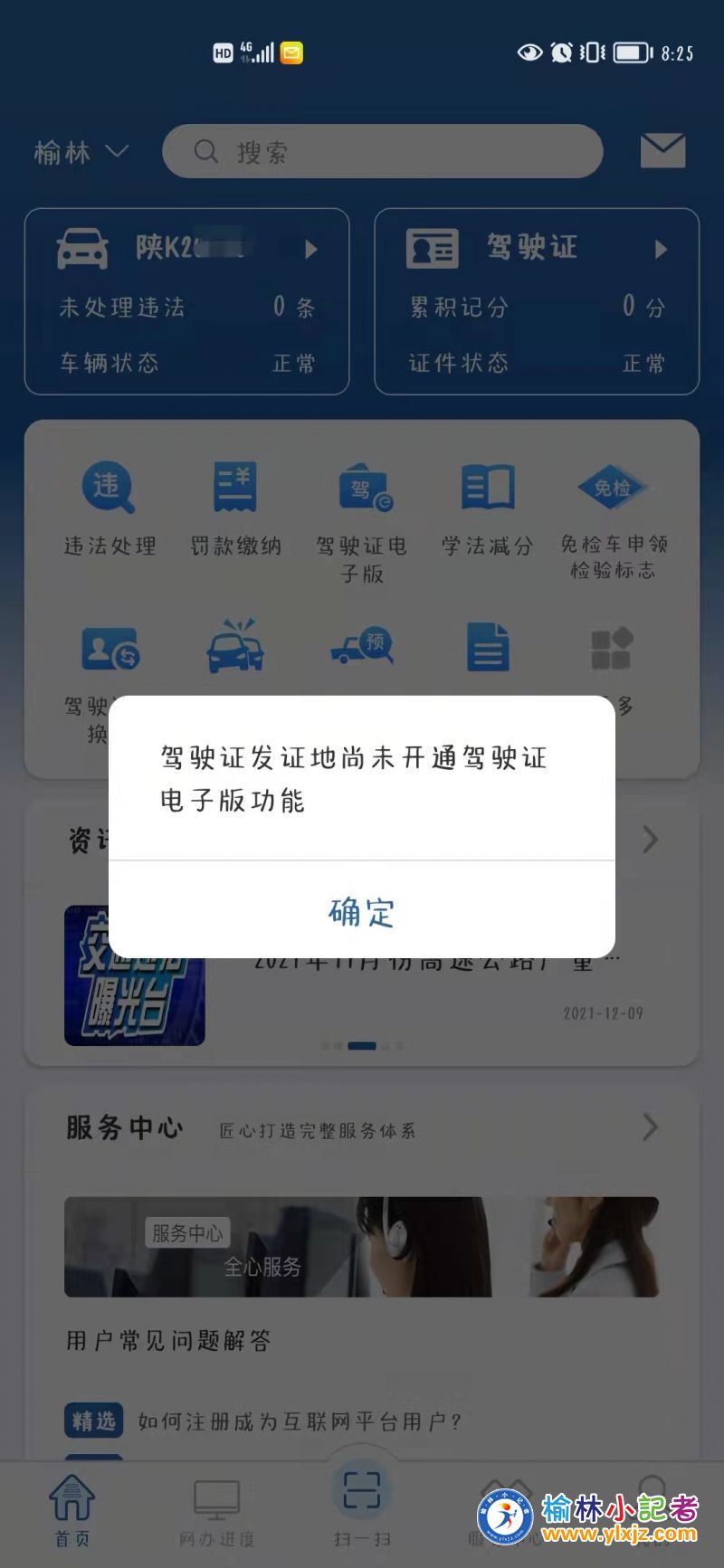Expand the 服务中心 section arrow
This screenshot has height=1568, width=724.
click(x=649, y=1127)
